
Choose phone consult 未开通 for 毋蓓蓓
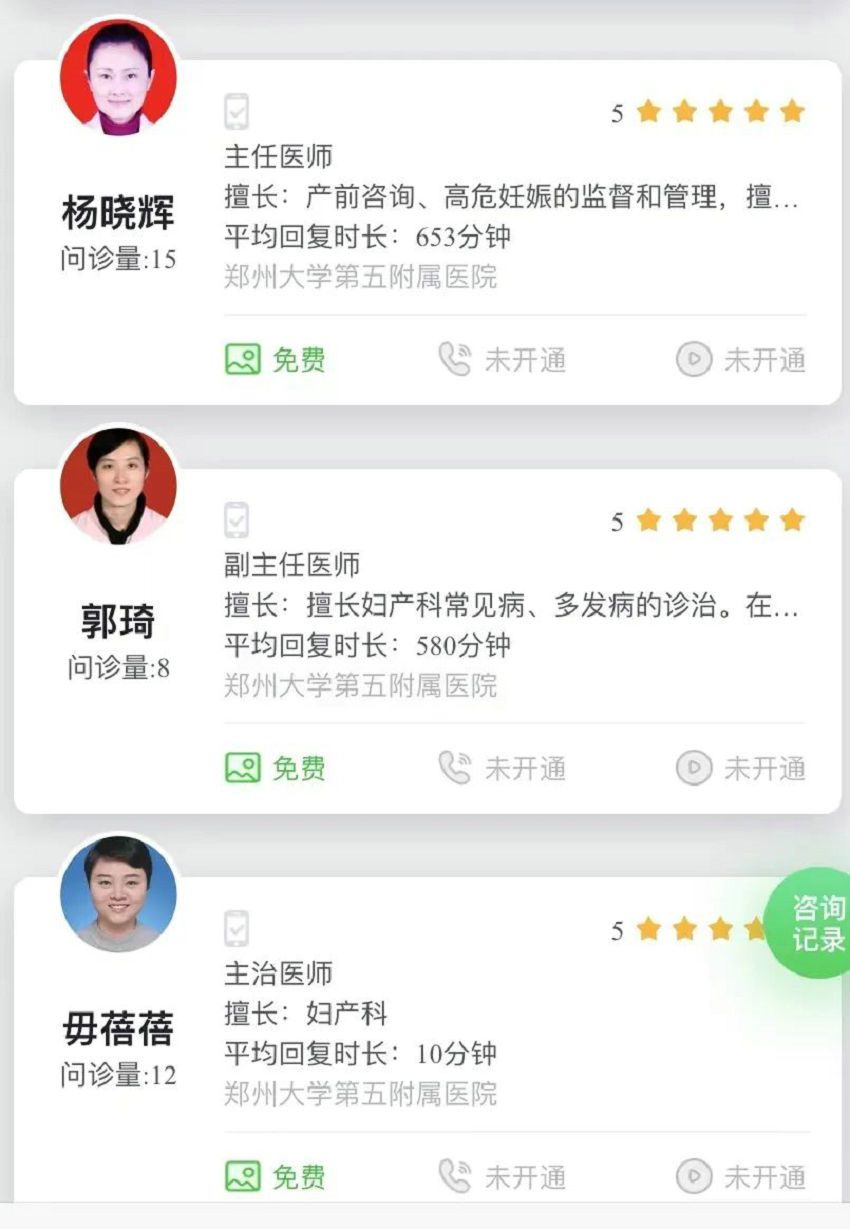[x=502, y=1177]
